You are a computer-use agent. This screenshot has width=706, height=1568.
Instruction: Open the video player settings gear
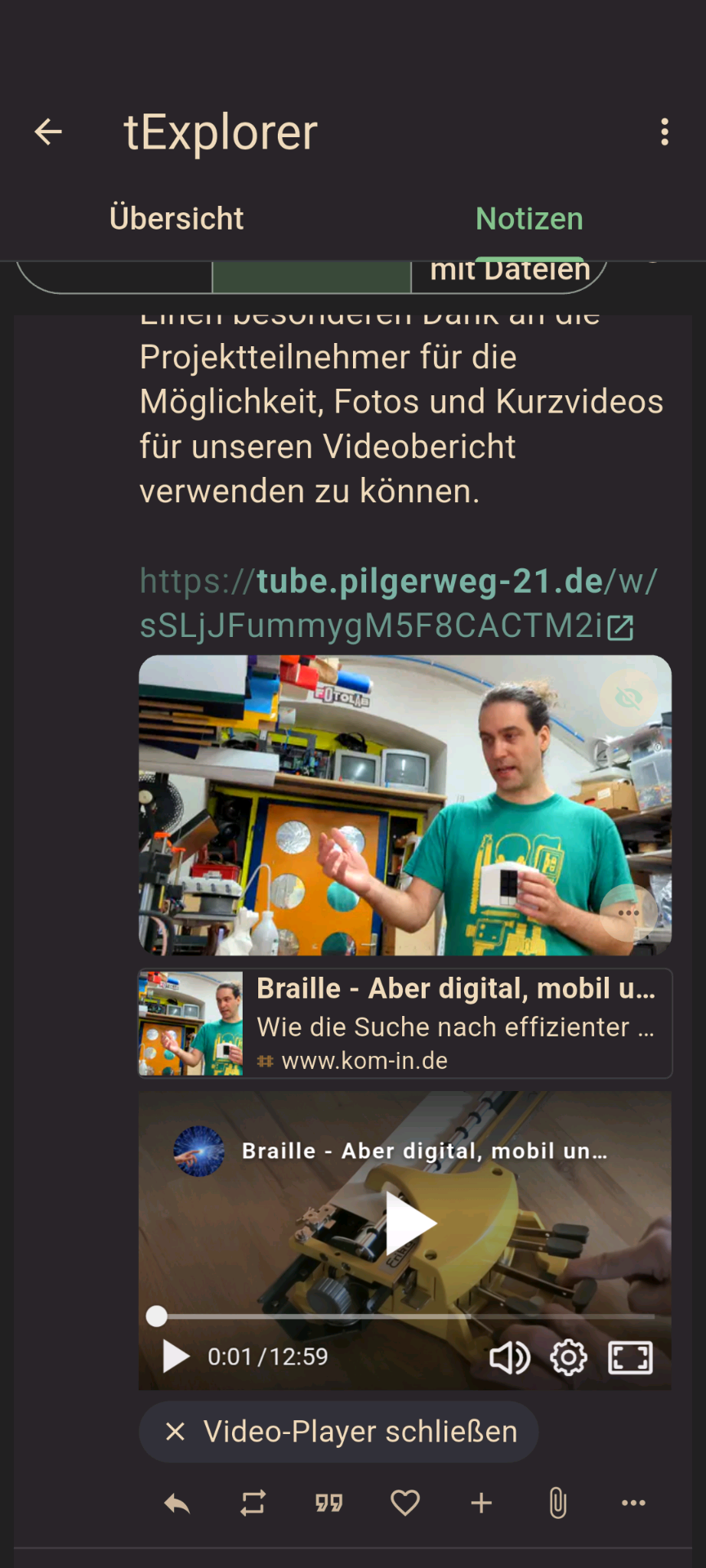(x=569, y=1357)
